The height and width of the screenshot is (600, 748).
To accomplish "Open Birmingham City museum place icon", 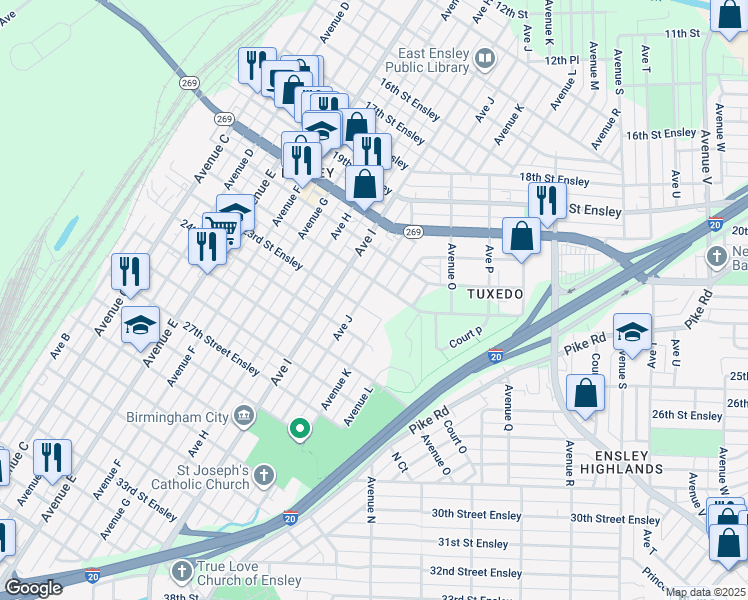I will pos(244,416).
